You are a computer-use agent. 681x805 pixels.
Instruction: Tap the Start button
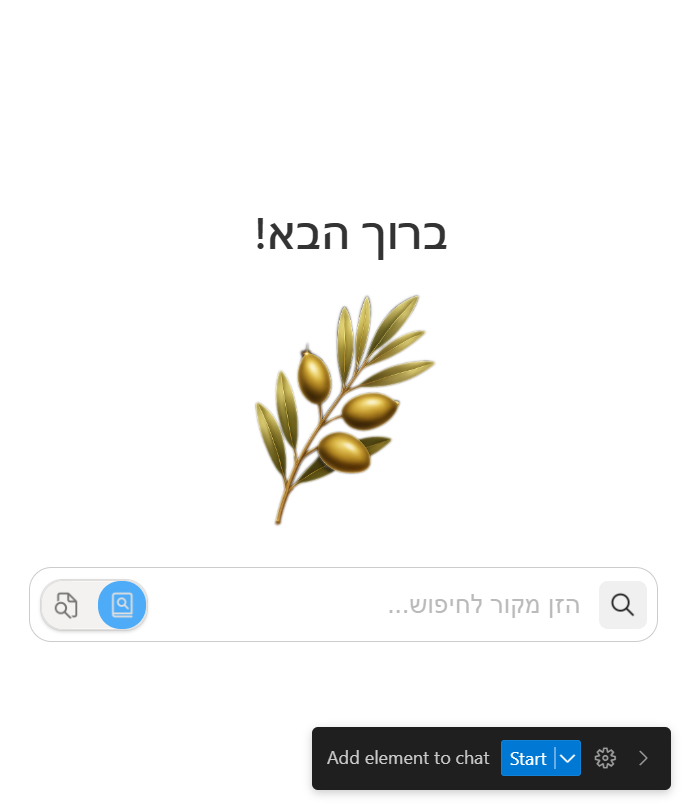pos(527,758)
